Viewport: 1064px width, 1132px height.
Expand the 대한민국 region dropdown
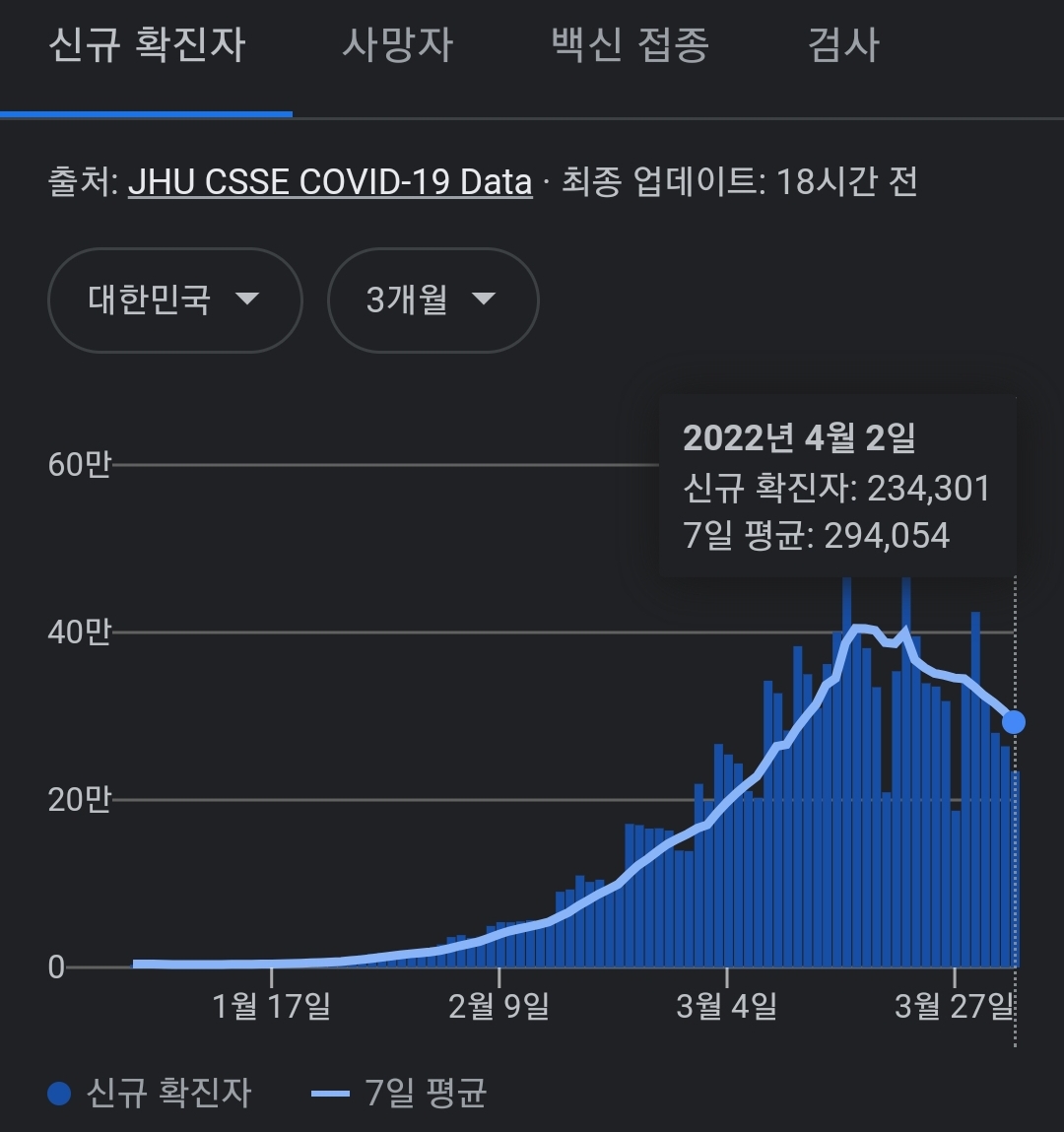tap(174, 300)
